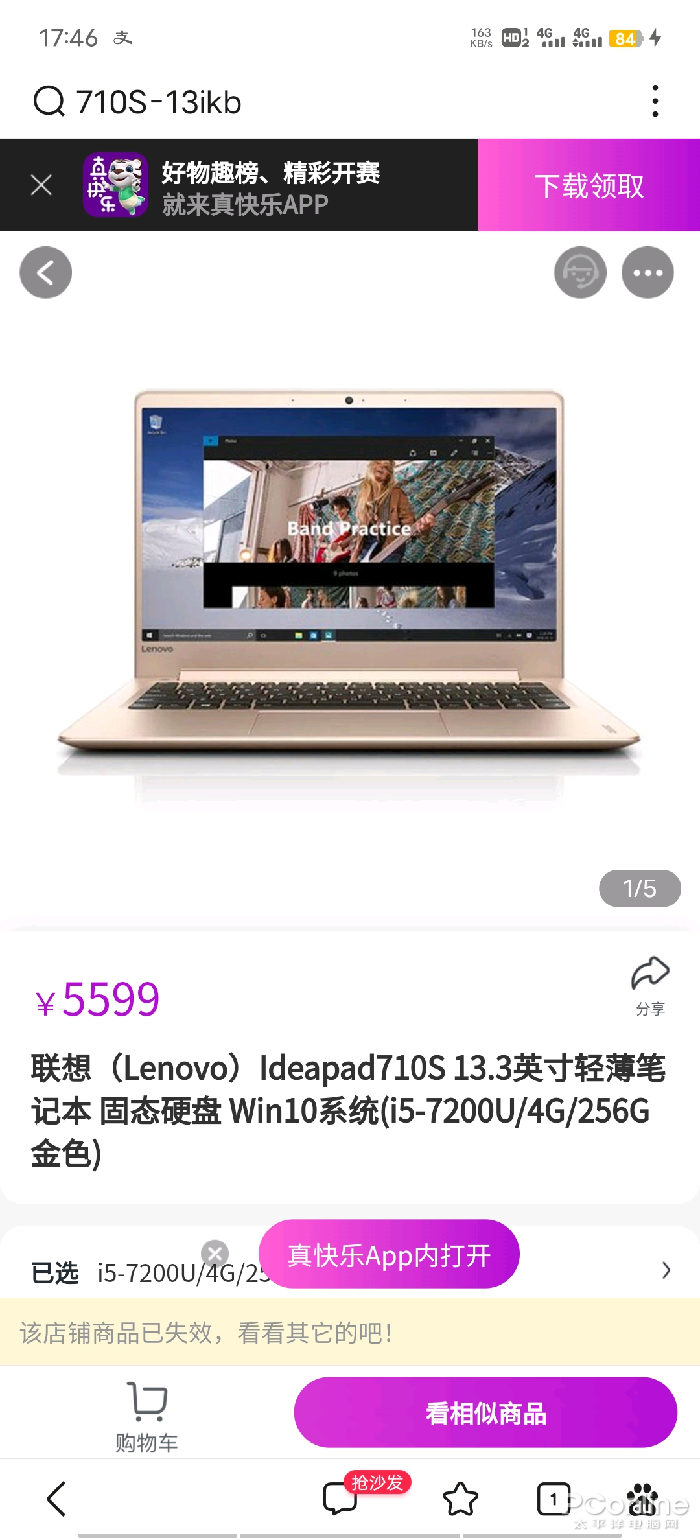Screen dimensions: 700x1540
Task: Open the gray more-options circle
Action: (647, 272)
